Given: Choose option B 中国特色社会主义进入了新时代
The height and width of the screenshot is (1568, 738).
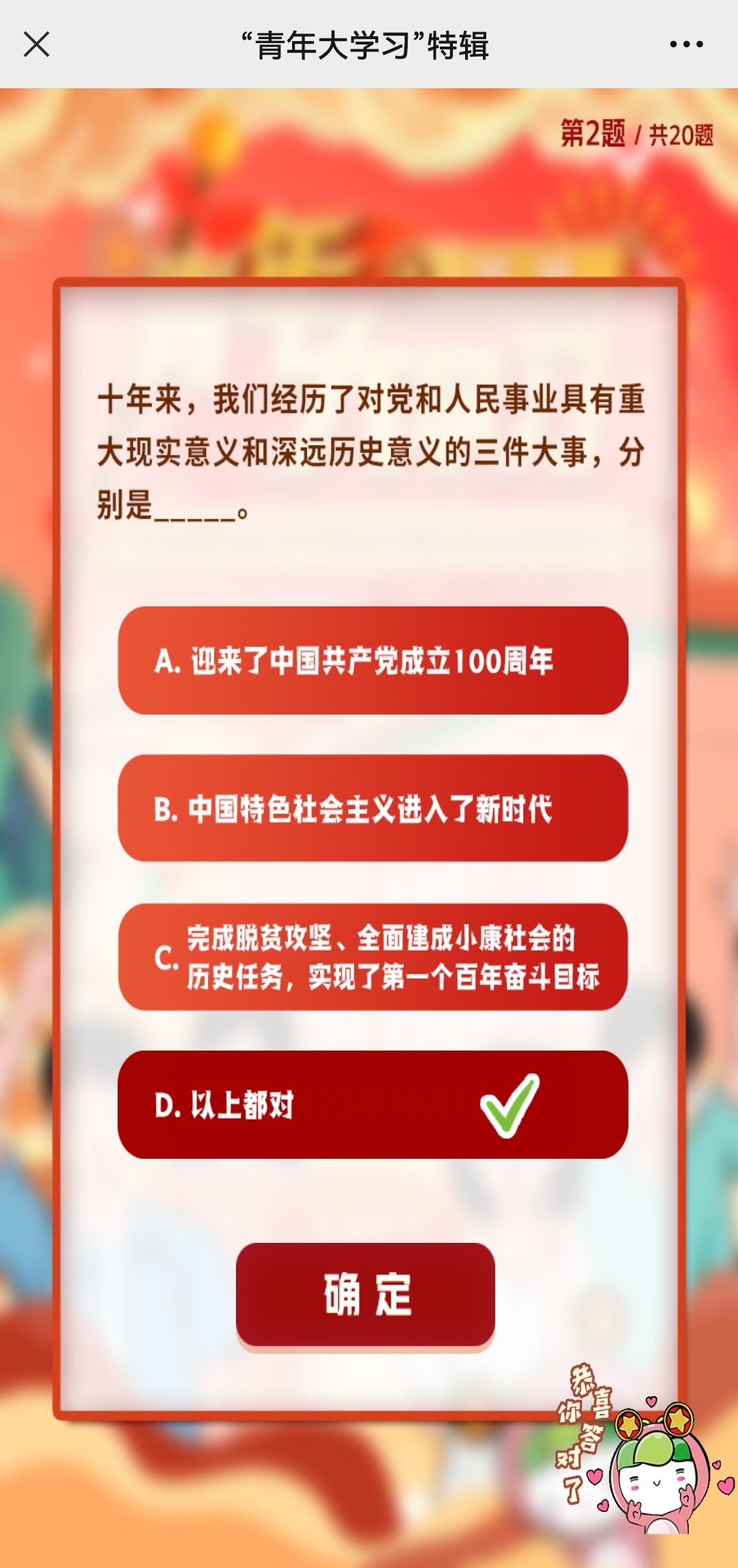Looking at the screenshot, I should [x=373, y=808].
